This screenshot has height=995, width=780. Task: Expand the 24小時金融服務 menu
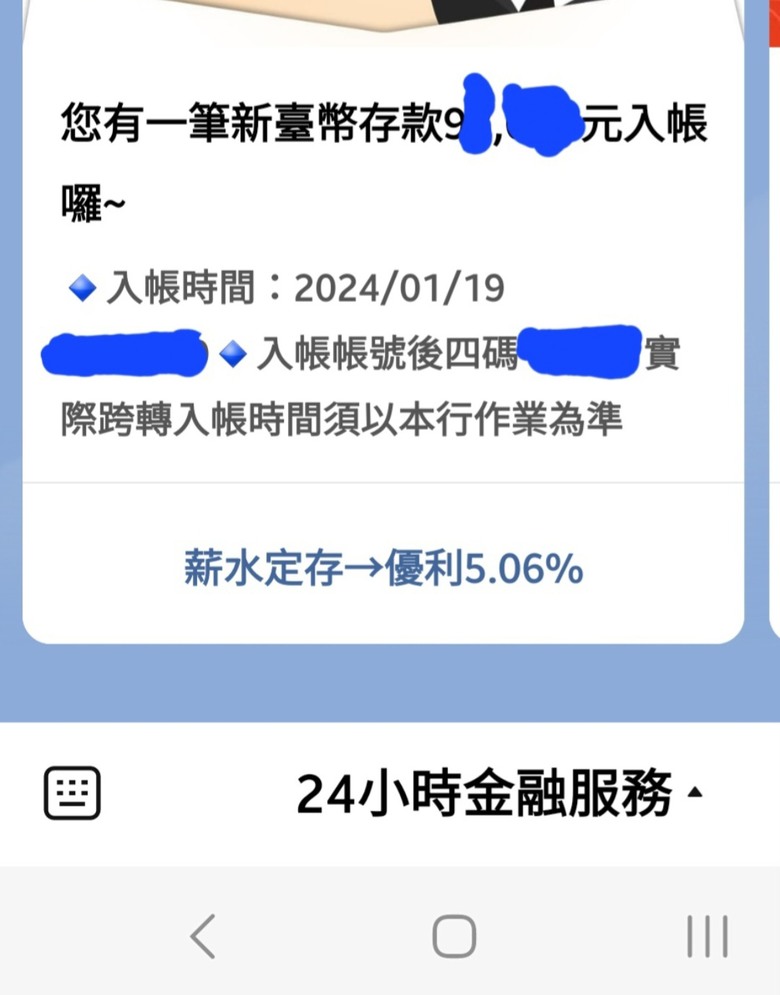coord(498,795)
